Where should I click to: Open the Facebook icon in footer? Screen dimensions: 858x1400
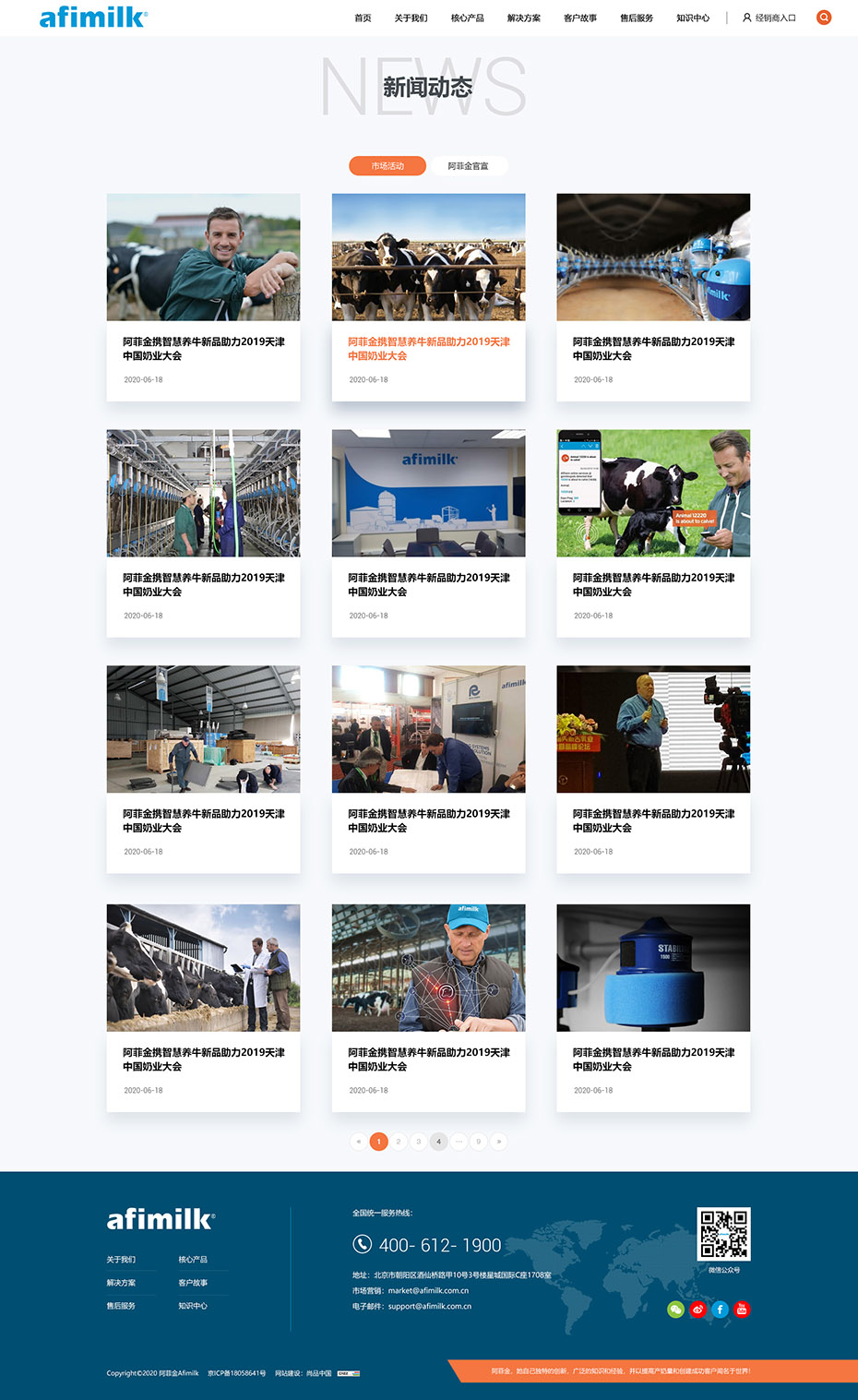pos(720,1310)
